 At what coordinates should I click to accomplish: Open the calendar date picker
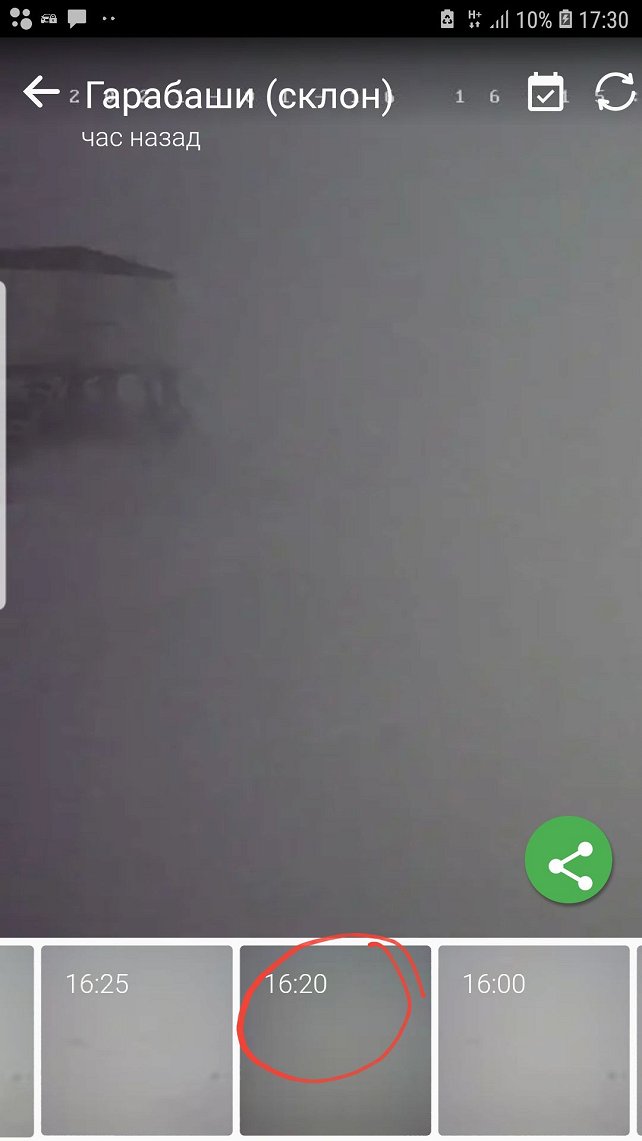point(546,93)
